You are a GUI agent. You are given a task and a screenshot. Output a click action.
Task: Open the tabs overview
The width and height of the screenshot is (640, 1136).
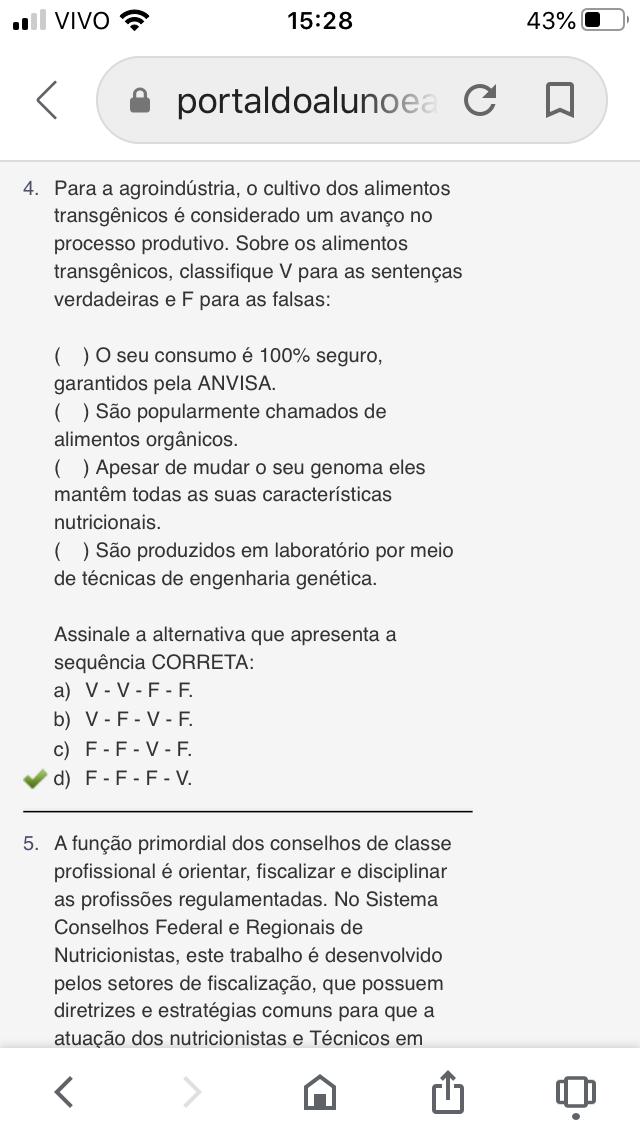(x=575, y=1092)
